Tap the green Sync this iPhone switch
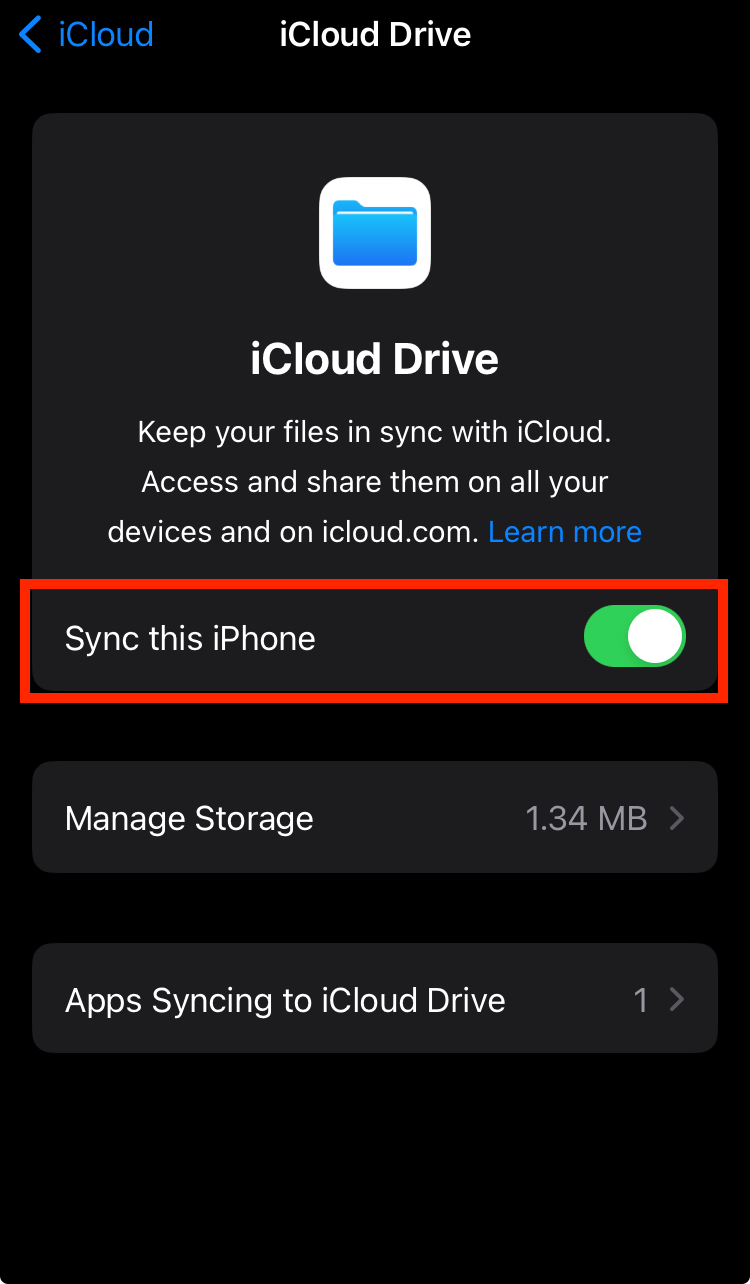Screen dimensions: 750x1284 click(634, 636)
